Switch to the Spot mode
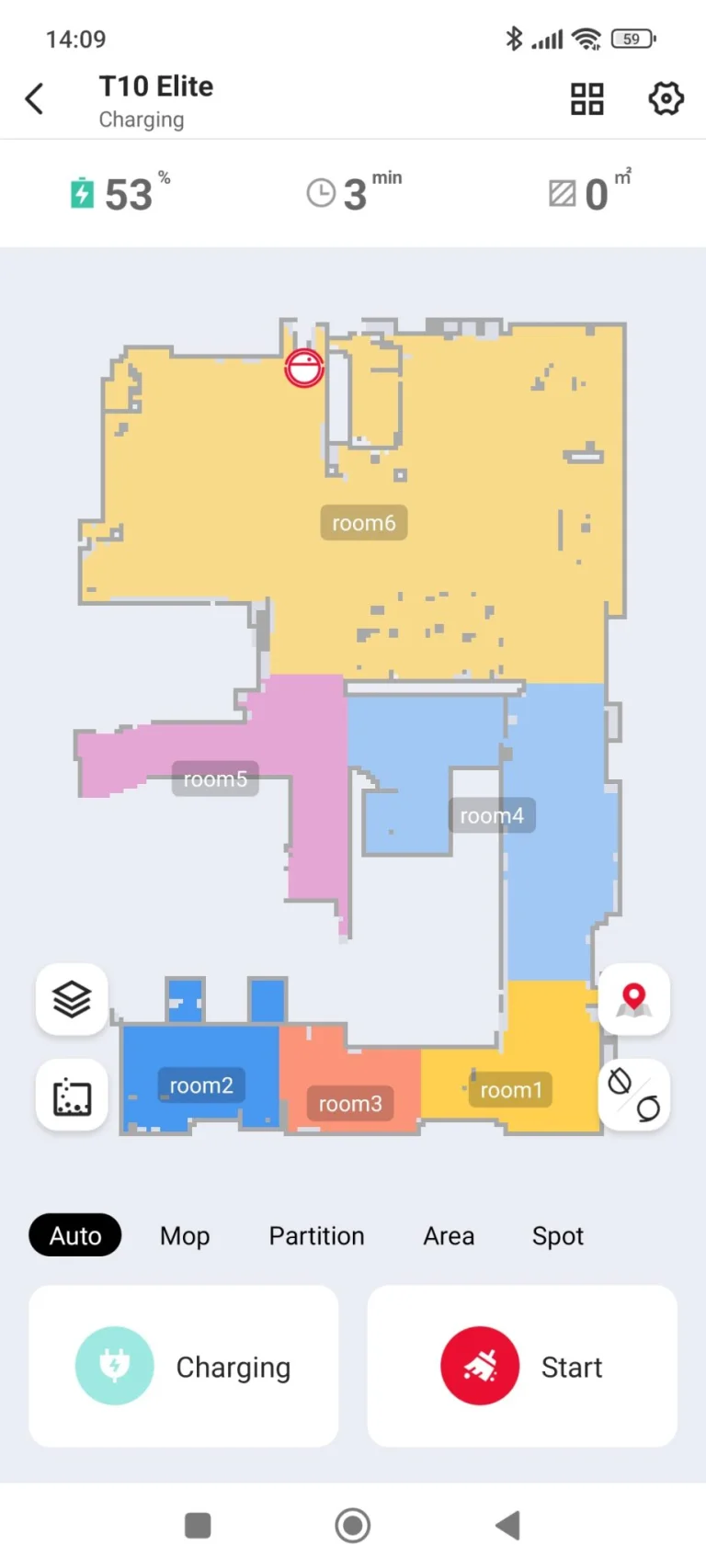 [x=558, y=1235]
